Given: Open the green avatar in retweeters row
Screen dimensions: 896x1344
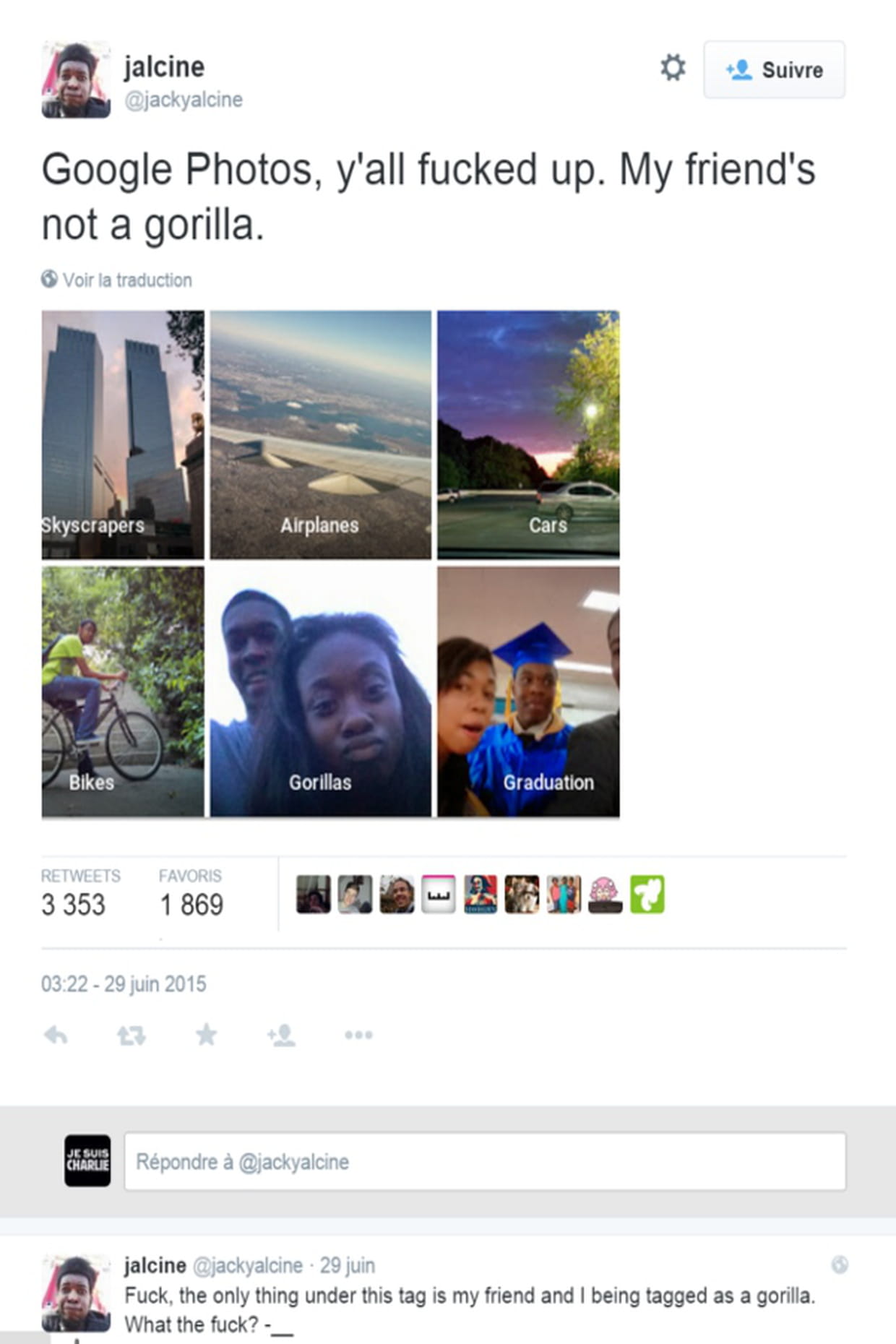Looking at the screenshot, I should coord(647,895).
